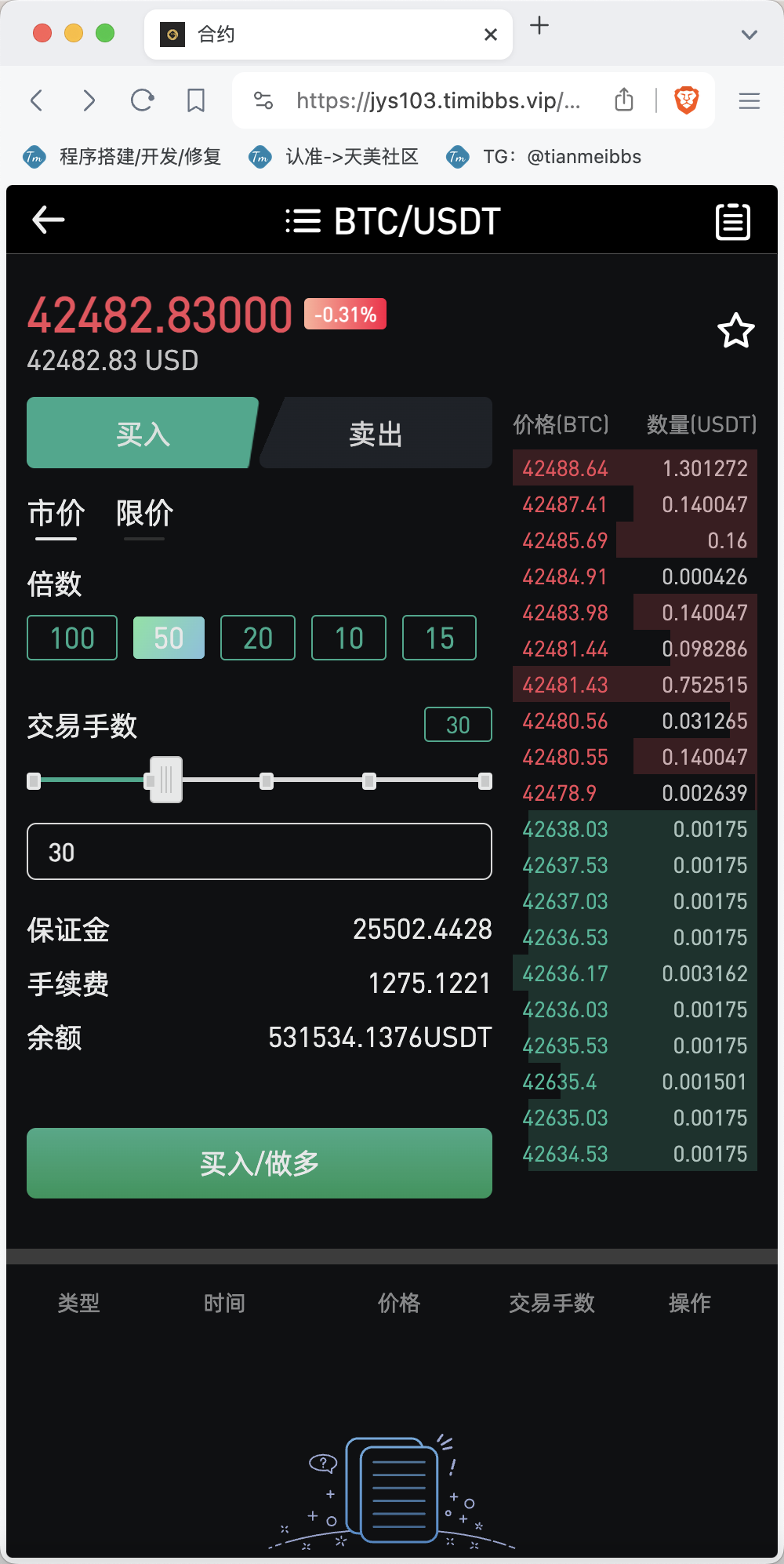Choose 市价 market order type

[56, 514]
